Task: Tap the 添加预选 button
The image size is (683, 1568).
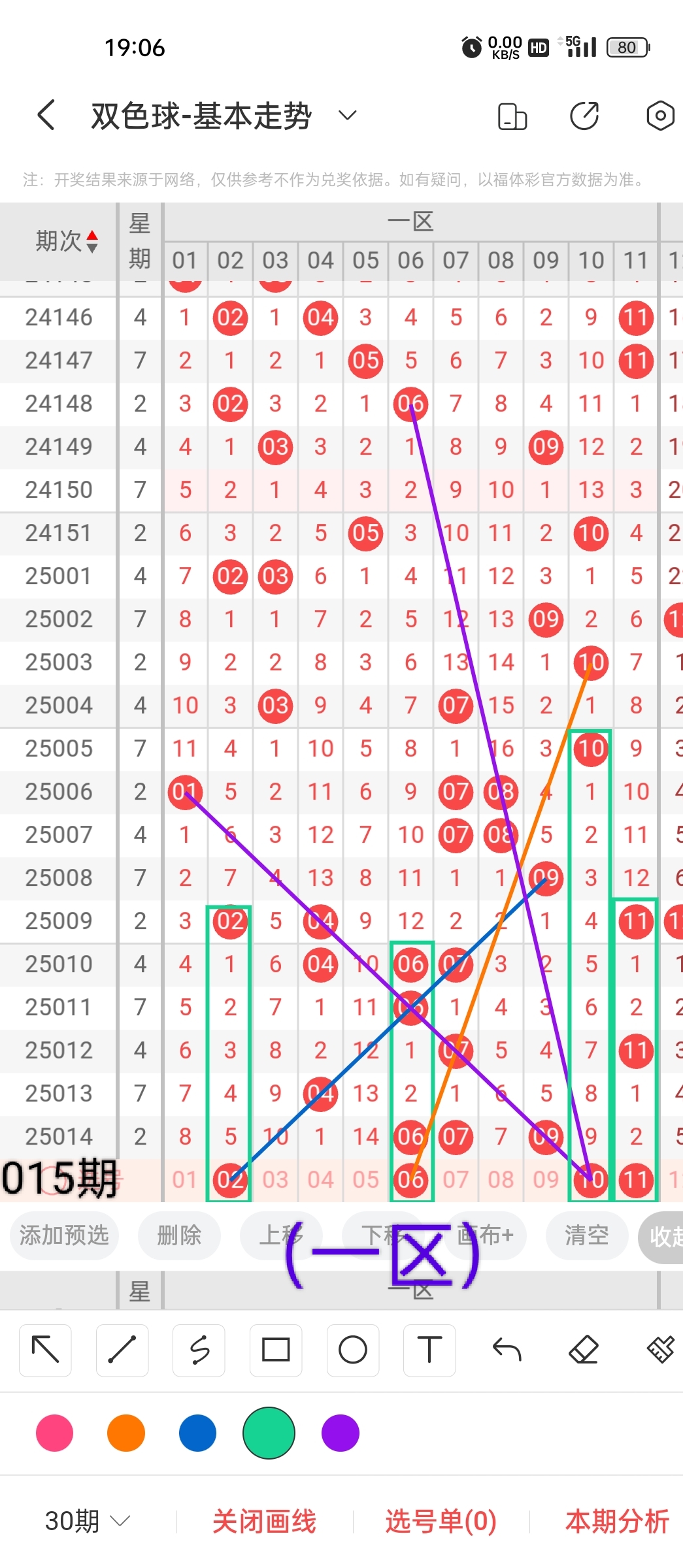Action: click(64, 1235)
